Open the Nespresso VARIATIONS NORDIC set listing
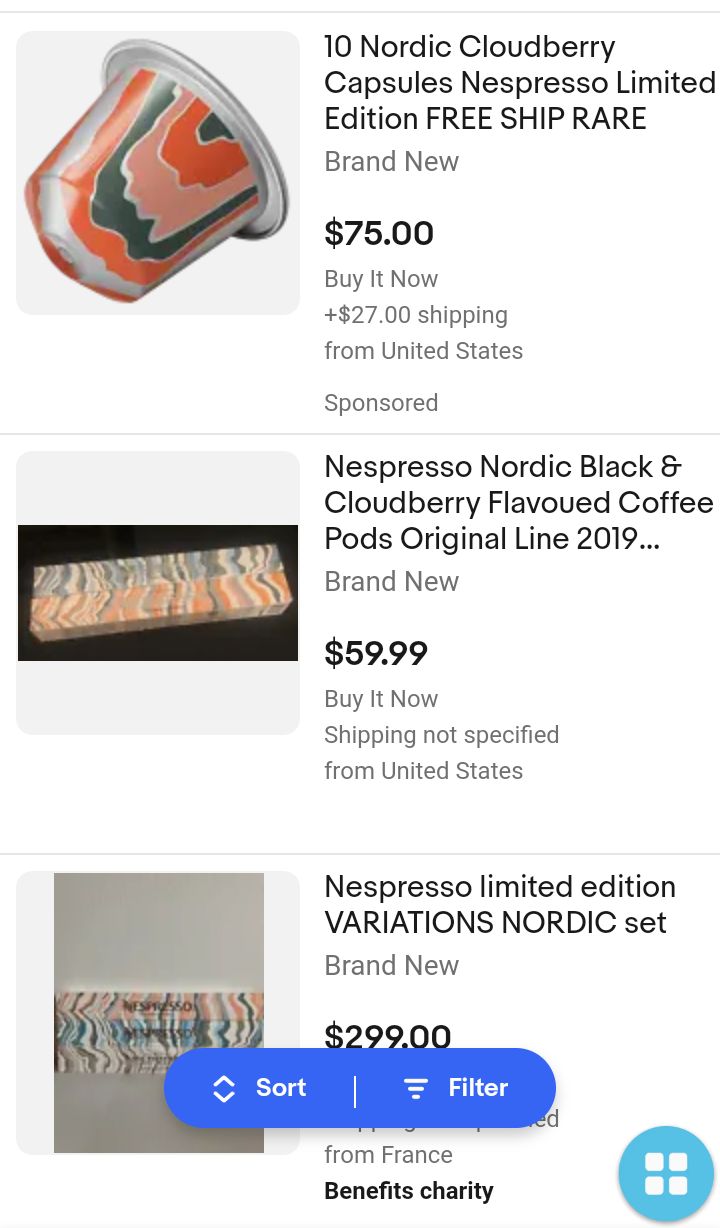This screenshot has width=720, height=1228. point(500,905)
